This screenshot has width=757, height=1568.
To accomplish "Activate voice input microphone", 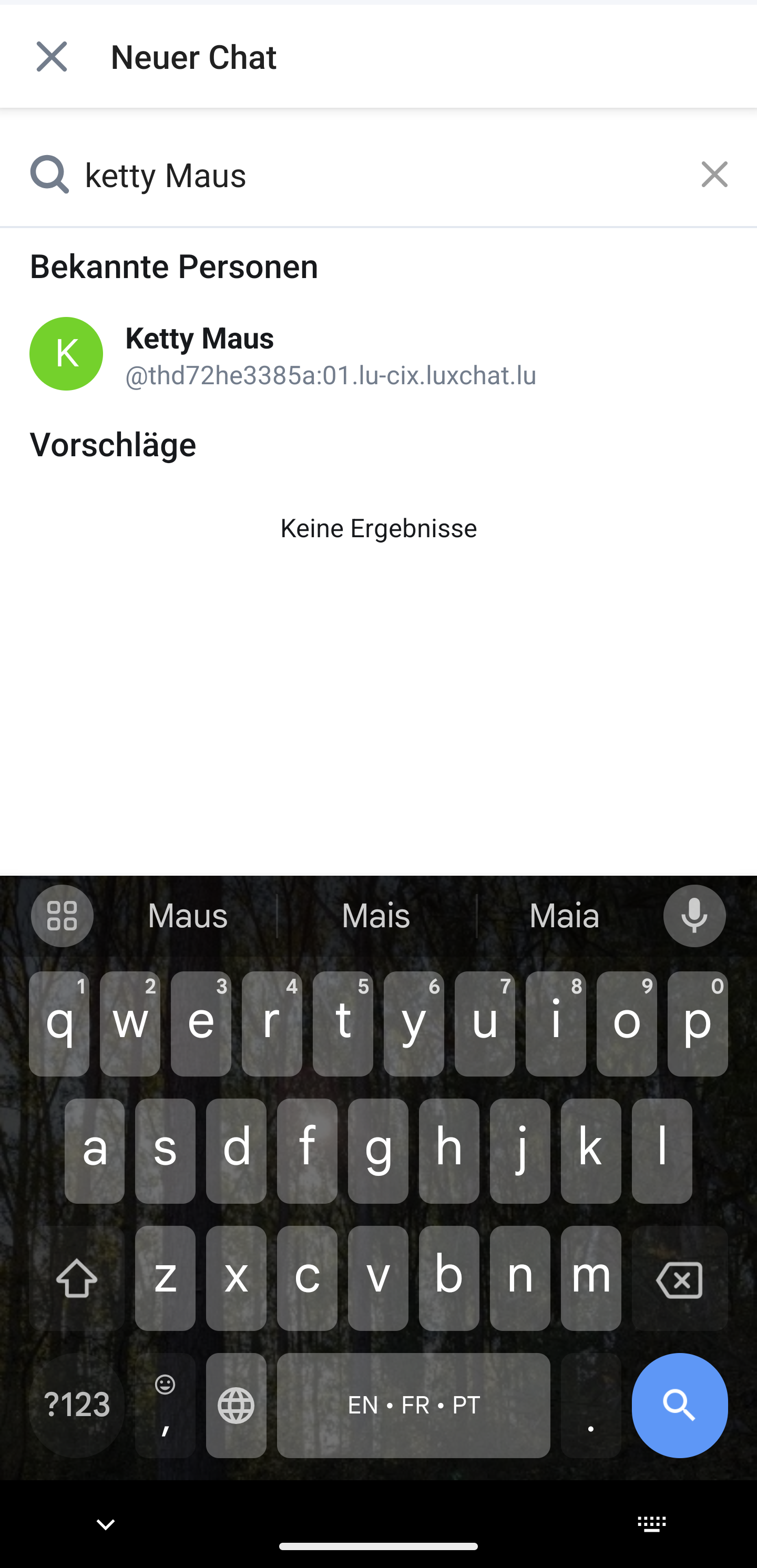I will click(x=694, y=916).
